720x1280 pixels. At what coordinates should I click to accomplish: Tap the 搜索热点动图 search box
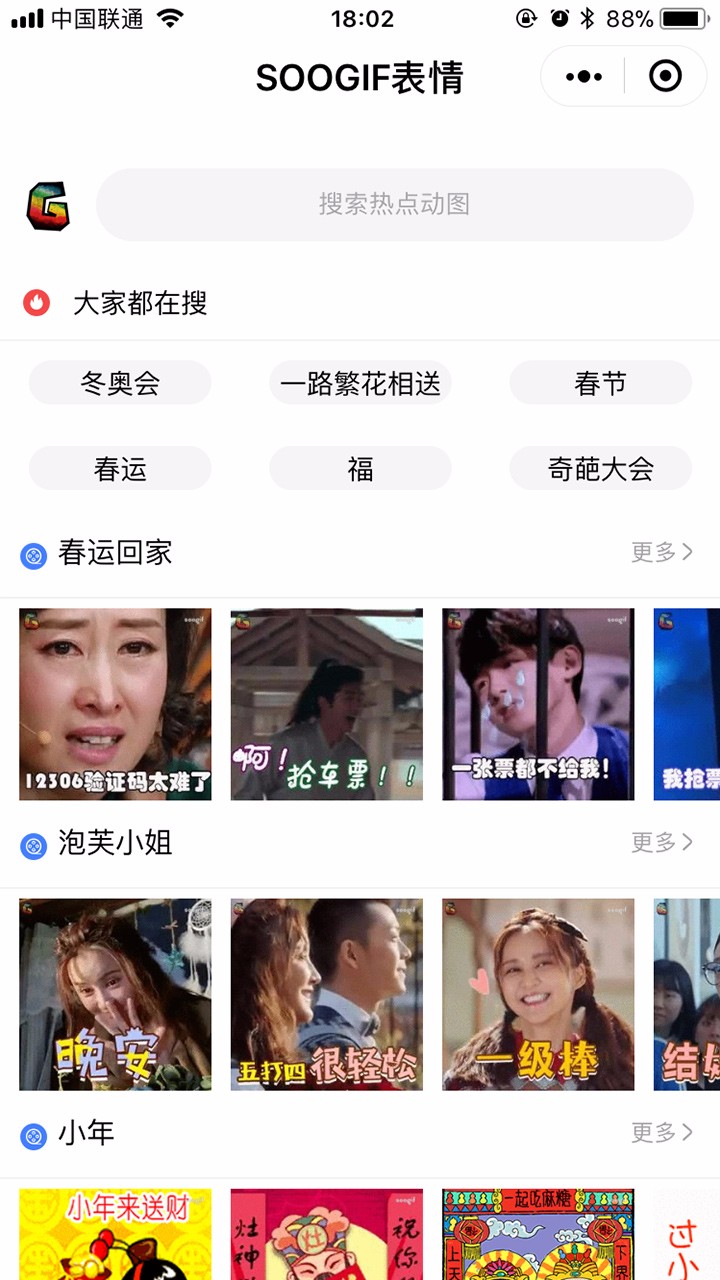(395, 204)
